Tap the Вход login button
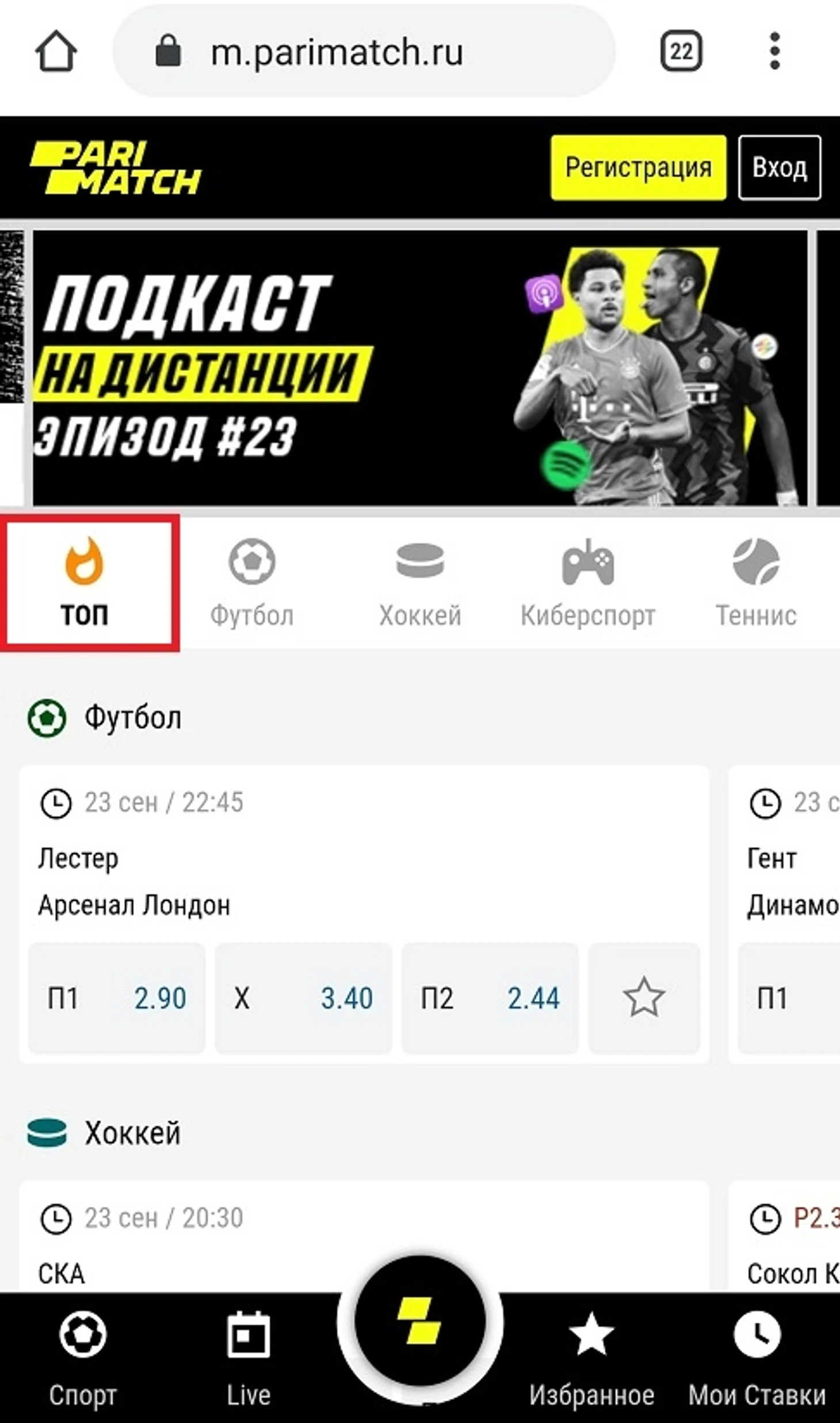This screenshot has height=1423, width=840. [780, 168]
